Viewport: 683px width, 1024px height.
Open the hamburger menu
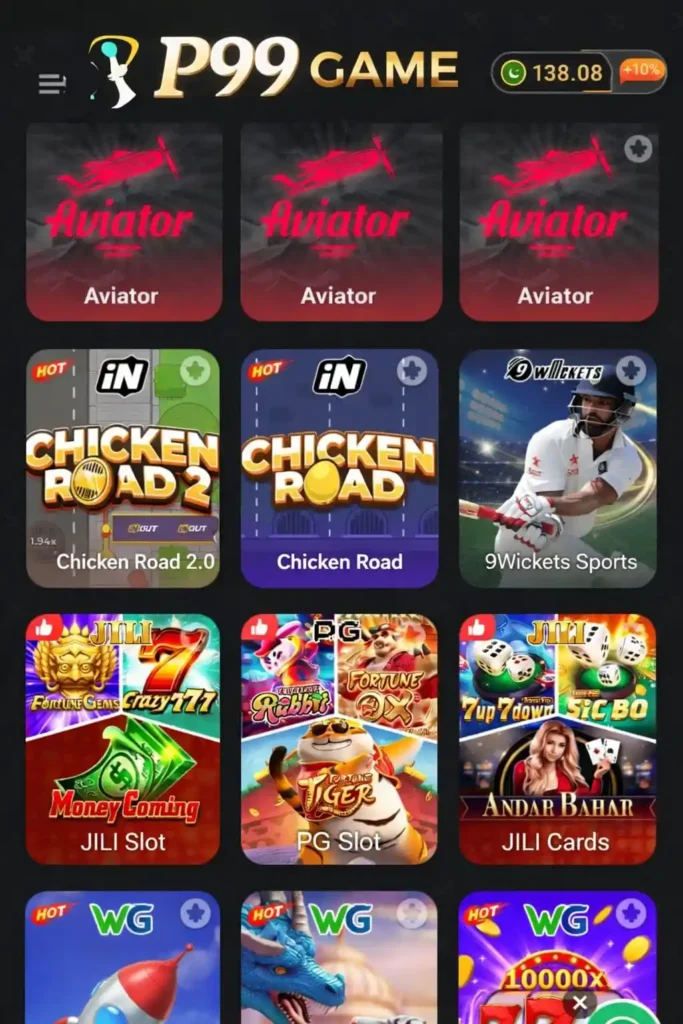[x=51, y=85]
